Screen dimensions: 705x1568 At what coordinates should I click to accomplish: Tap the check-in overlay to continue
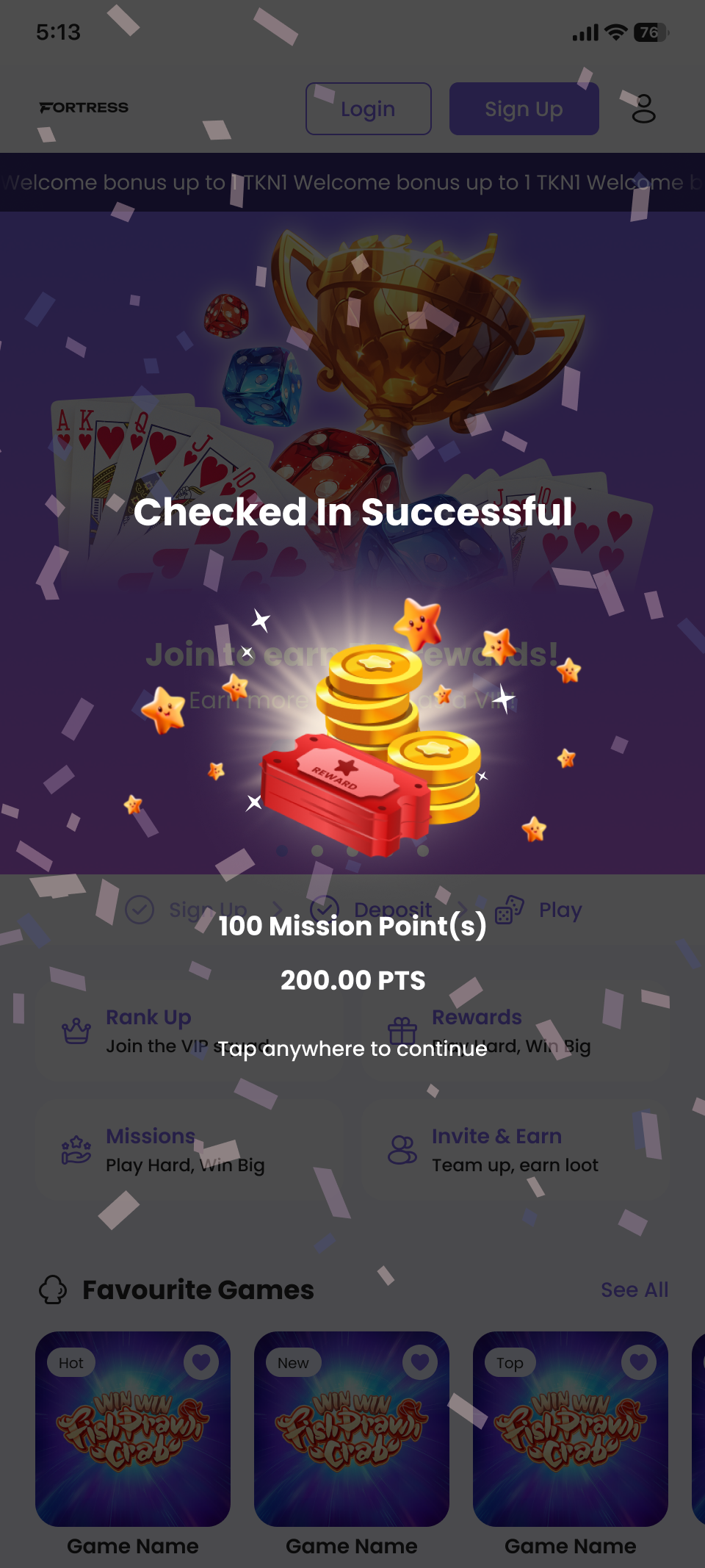(352, 1049)
